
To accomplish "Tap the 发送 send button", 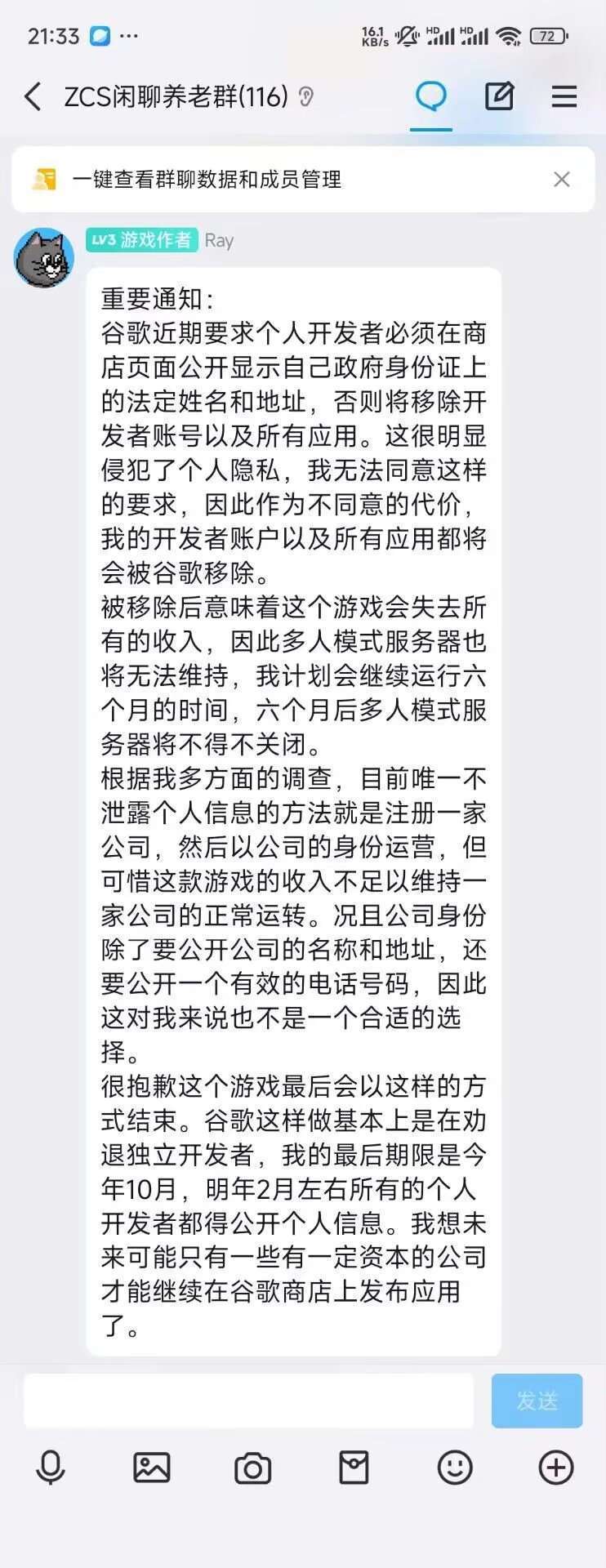I will (x=537, y=1401).
